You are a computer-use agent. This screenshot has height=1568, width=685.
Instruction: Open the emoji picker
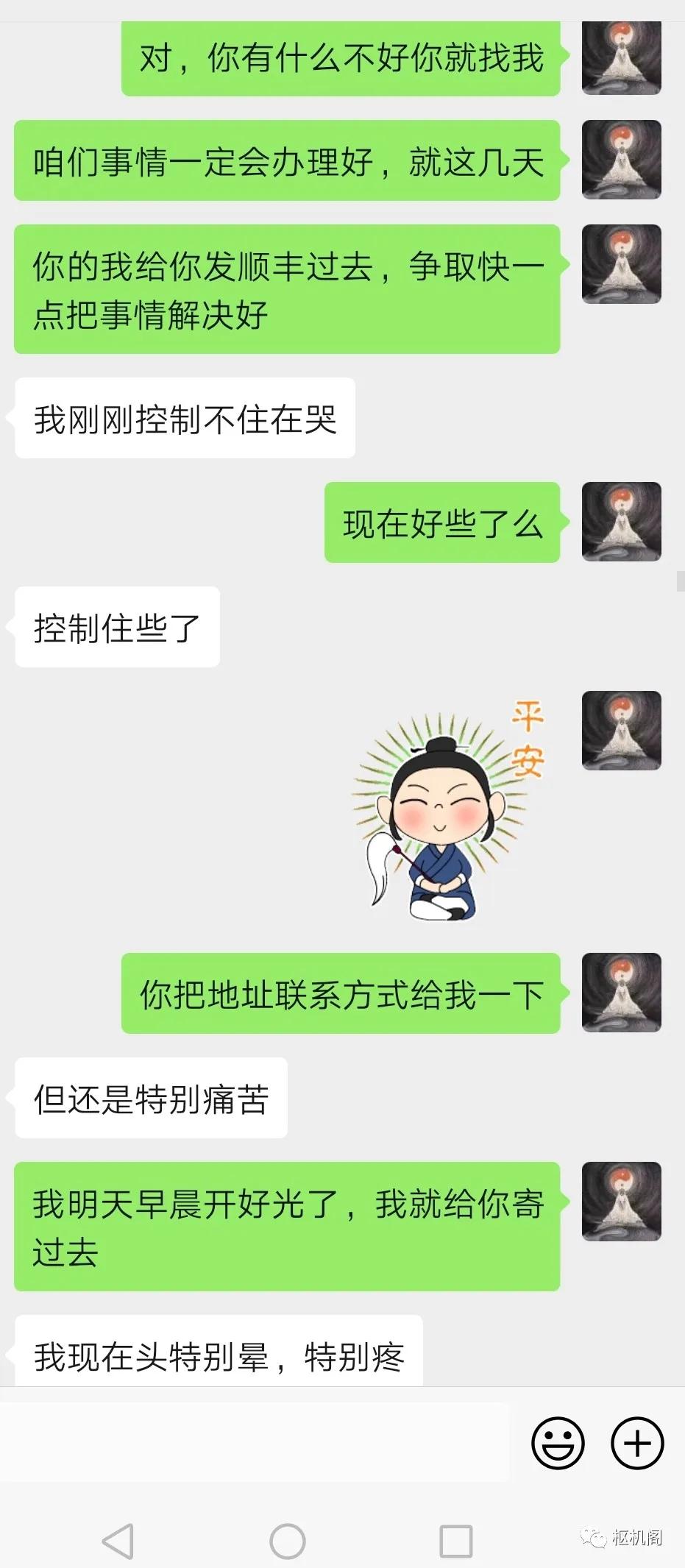[x=558, y=1443]
